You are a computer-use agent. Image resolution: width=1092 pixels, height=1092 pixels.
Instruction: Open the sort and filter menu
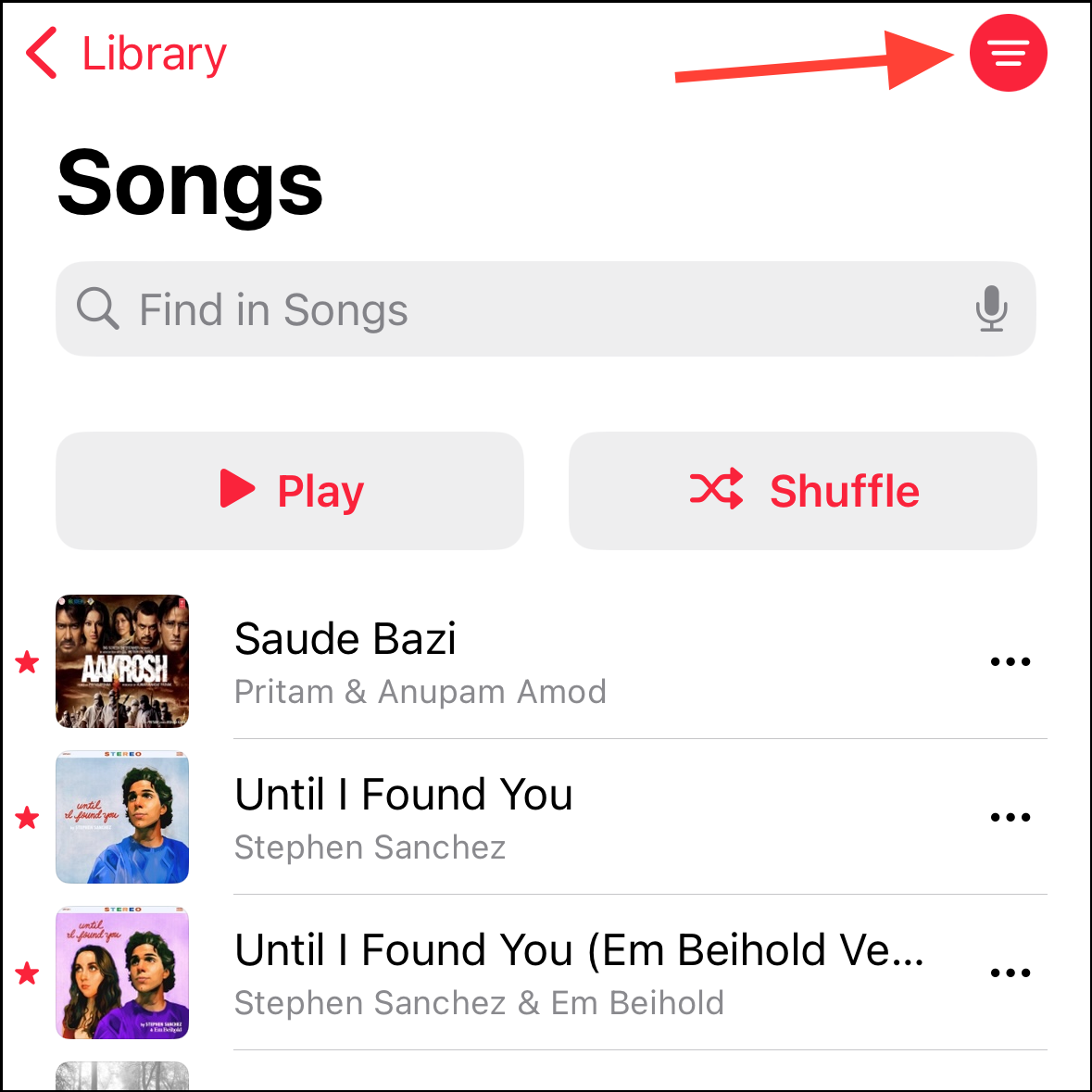1008,54
